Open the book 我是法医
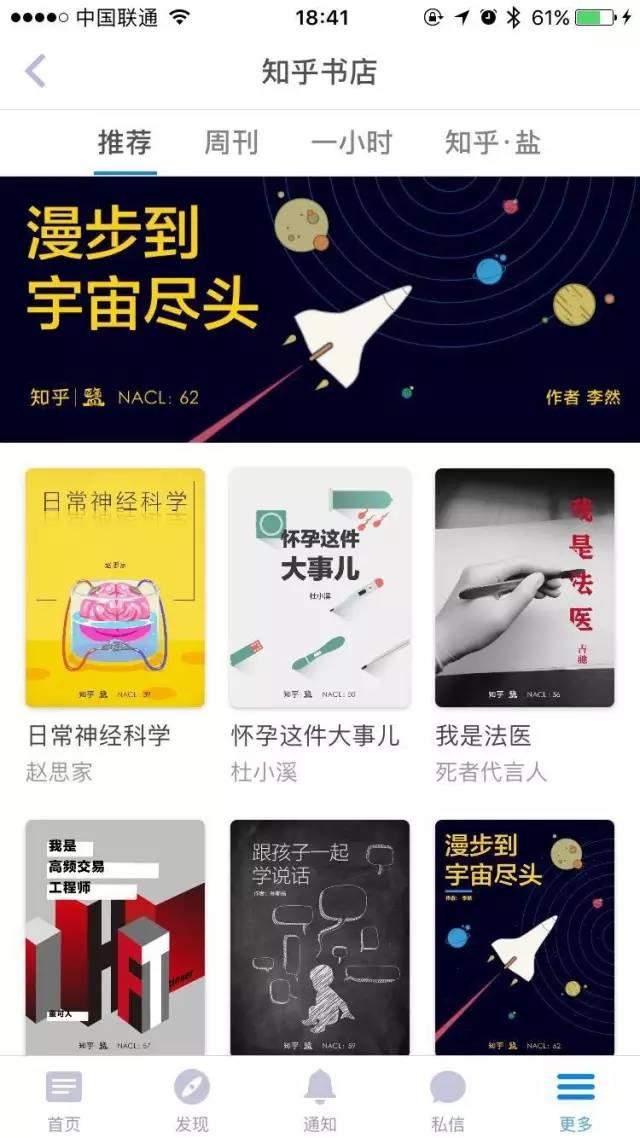 pos(525,588)
